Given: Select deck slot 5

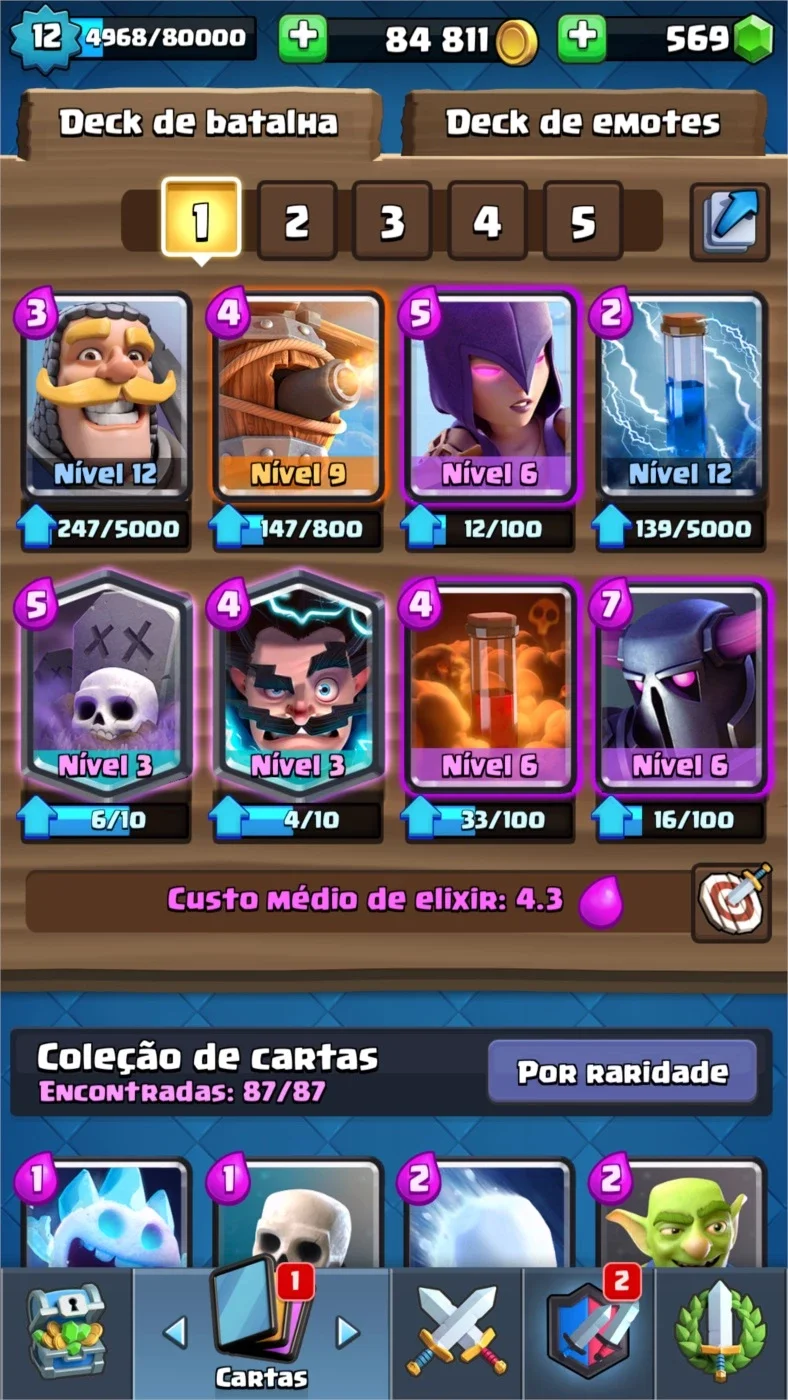Looking at the screenshot, I should click(583, 222).
